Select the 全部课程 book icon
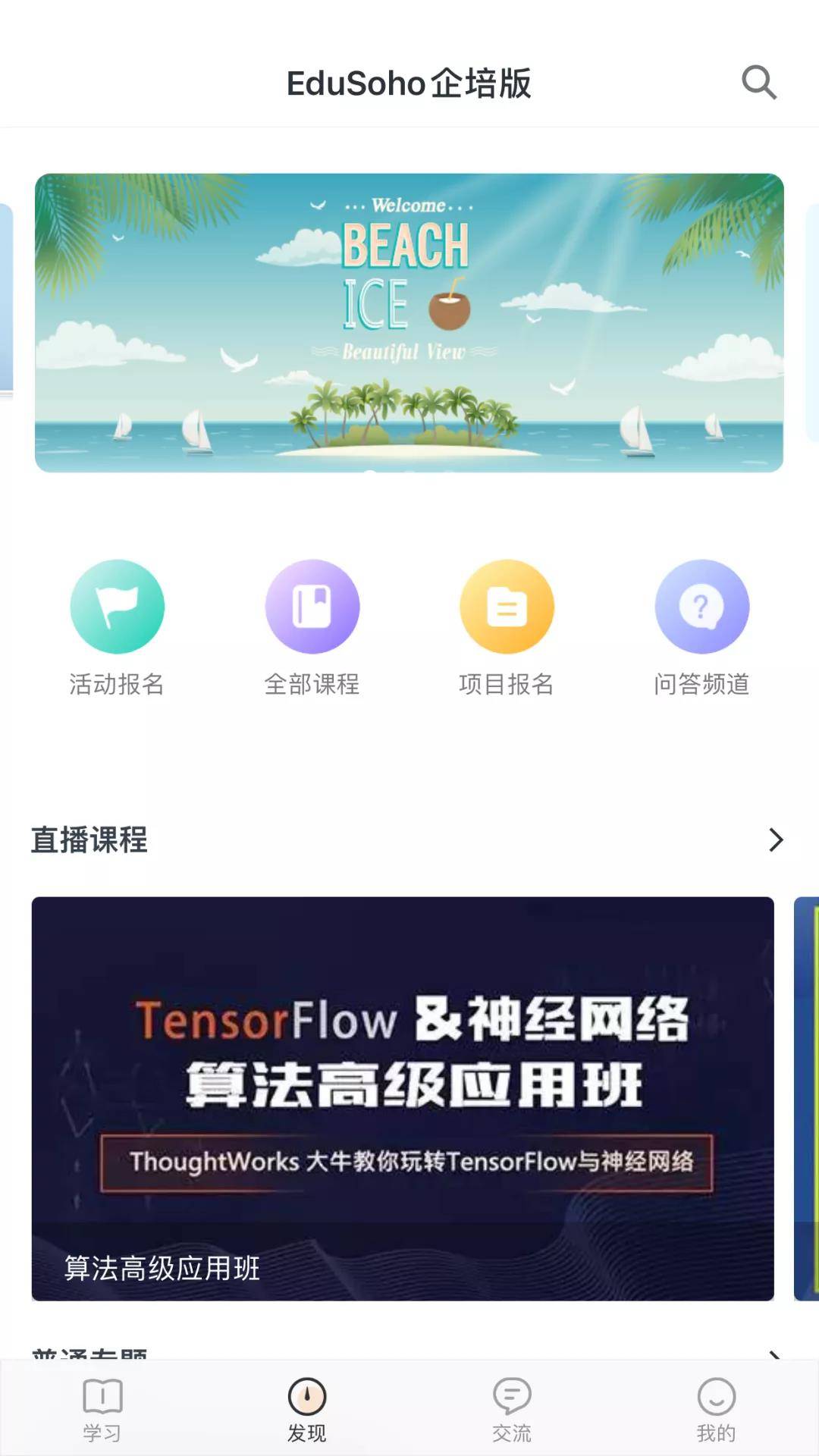 coord(312,605)
